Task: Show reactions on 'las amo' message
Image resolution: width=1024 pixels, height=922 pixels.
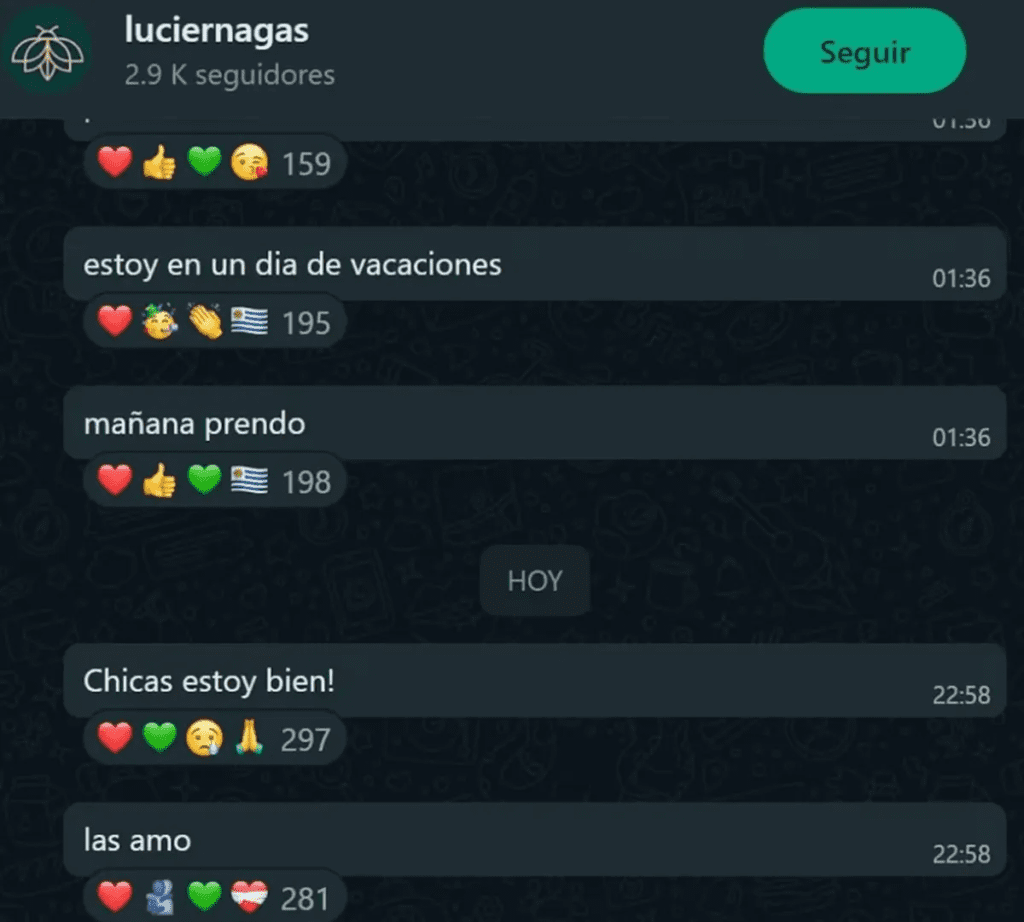Action: tap(214, 897)
